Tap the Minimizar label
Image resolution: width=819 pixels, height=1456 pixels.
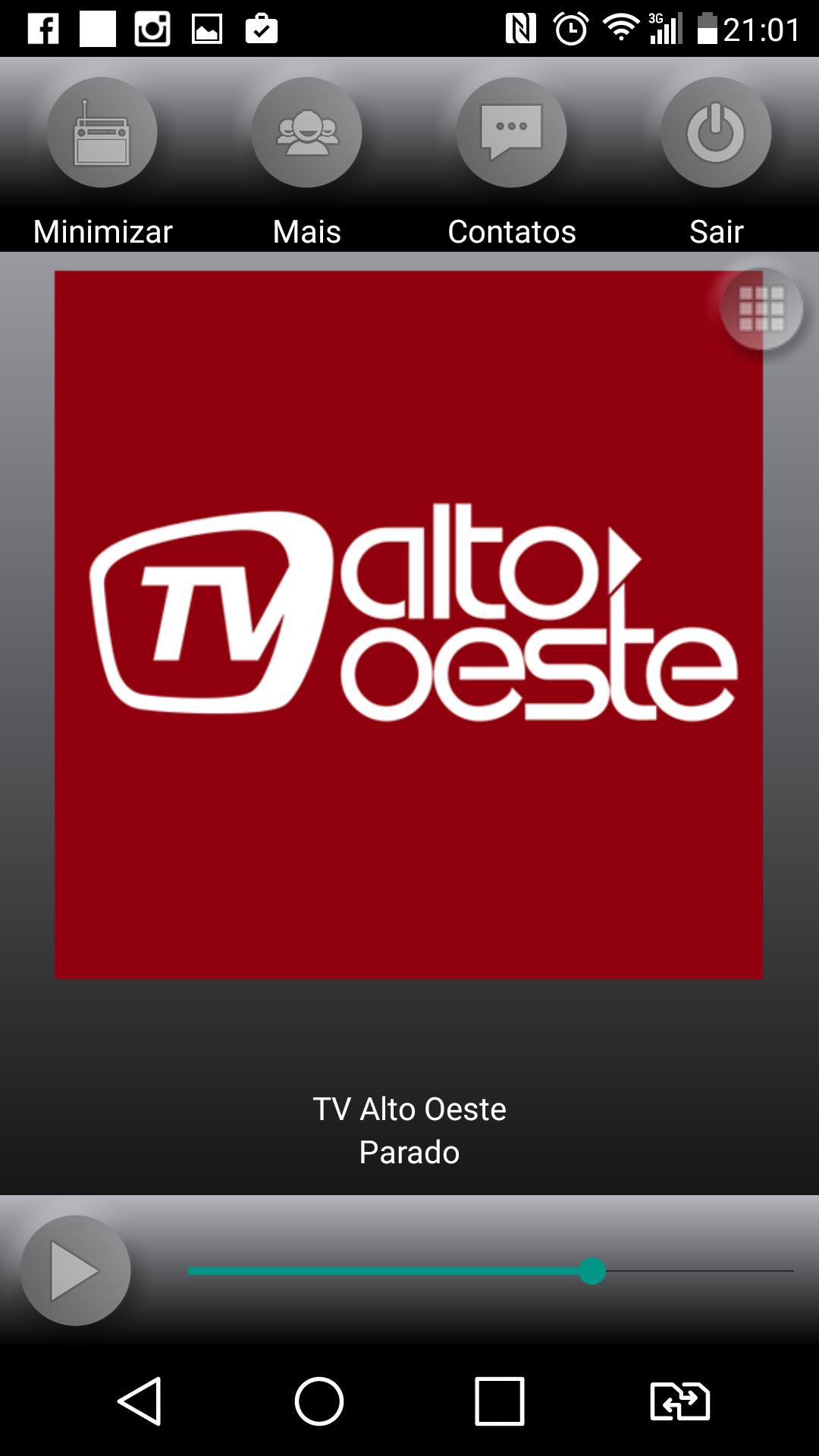point(101,231)
